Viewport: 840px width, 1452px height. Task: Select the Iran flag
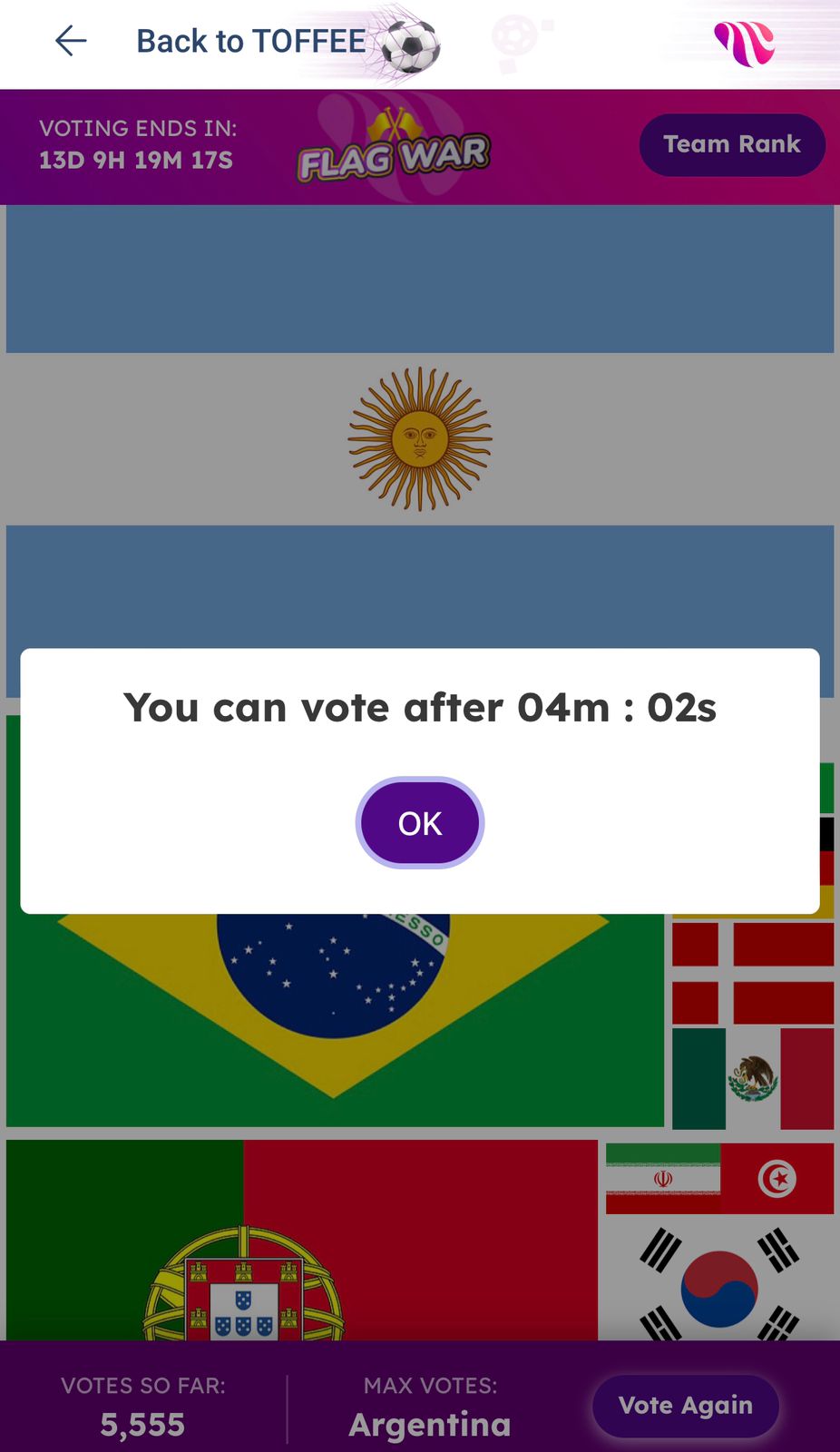(663, 1179)
